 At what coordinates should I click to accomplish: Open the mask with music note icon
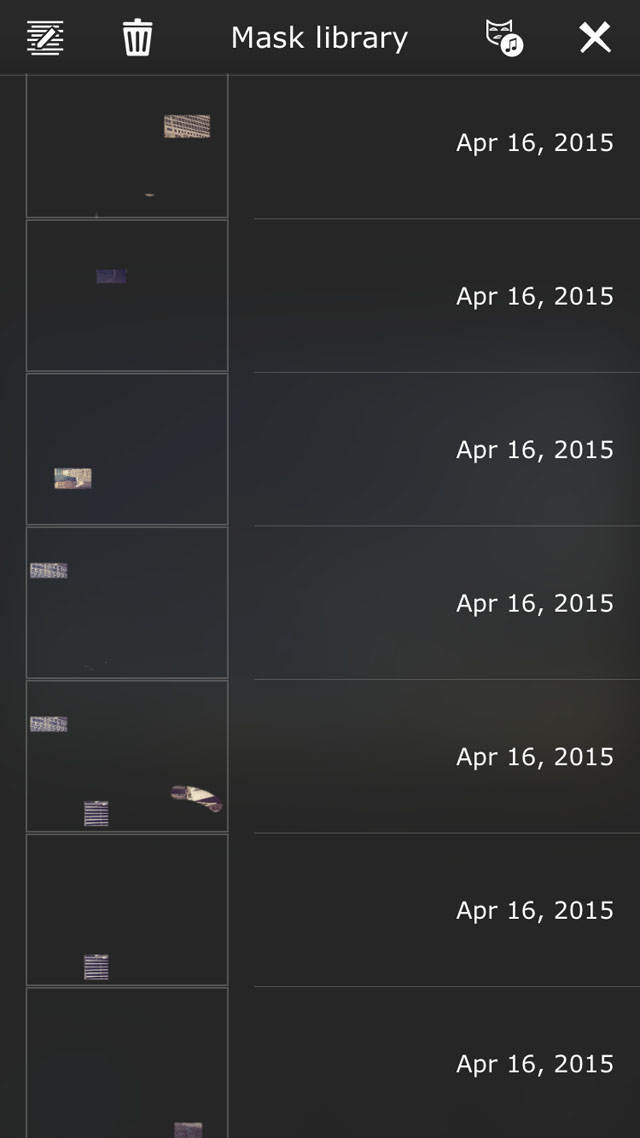coord(504,38)
